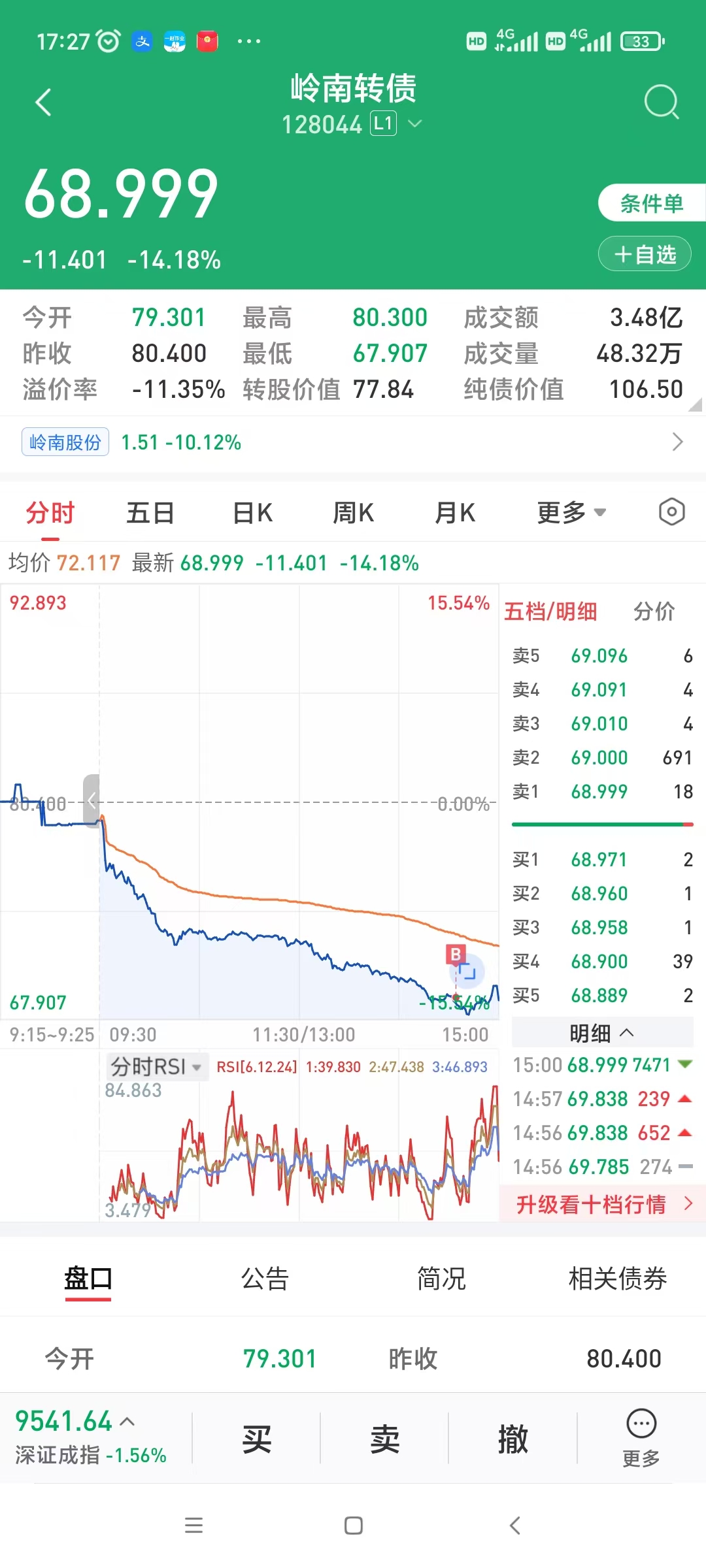Open the 岭南股份 related stock row
Image resolution: width=706 pixels, height=1568 pixels.
pyautogui.click(x=353, y=442)
